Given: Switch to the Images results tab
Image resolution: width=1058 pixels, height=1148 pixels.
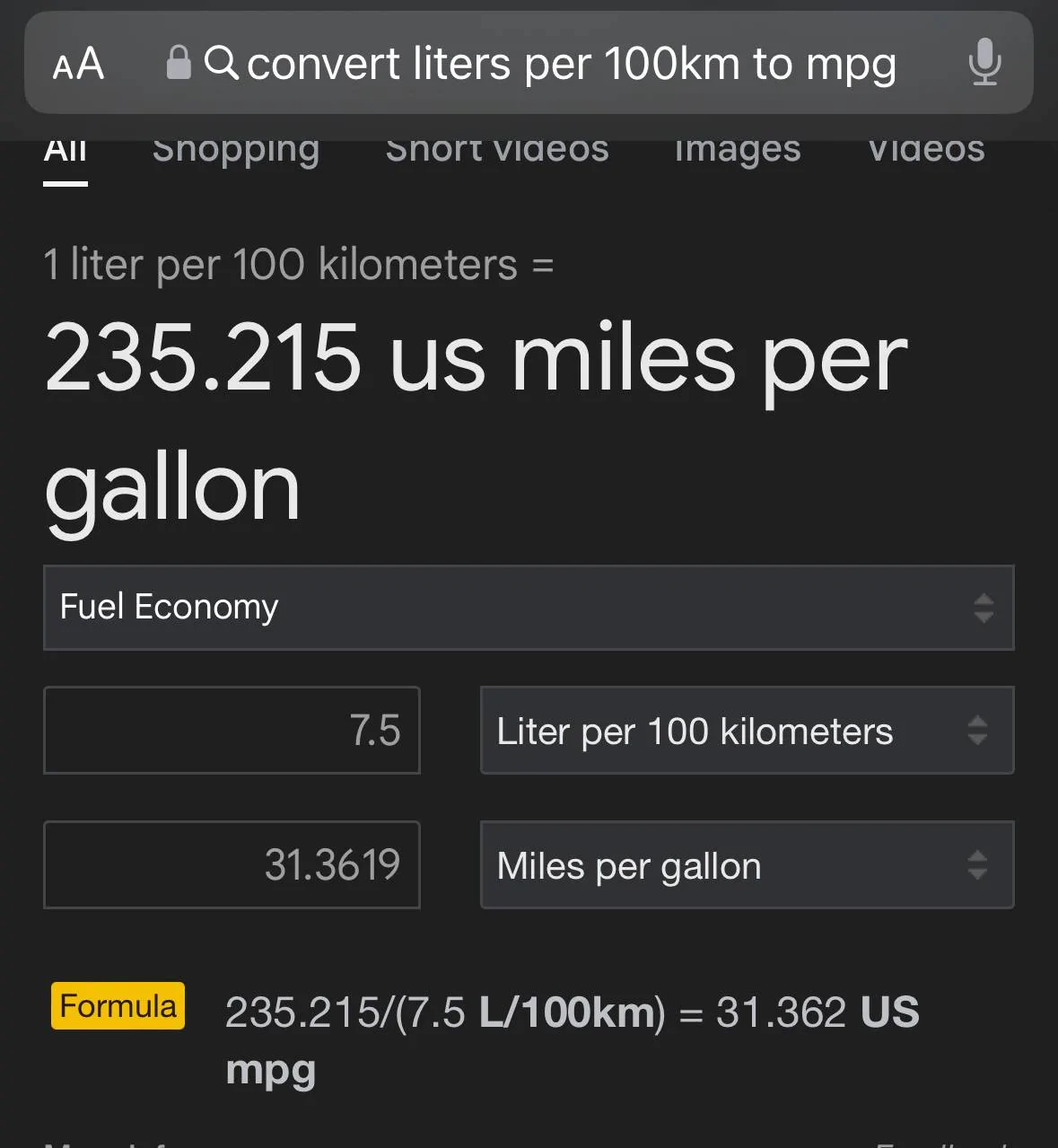Looking at the screenshot, I should coord(736,149).
